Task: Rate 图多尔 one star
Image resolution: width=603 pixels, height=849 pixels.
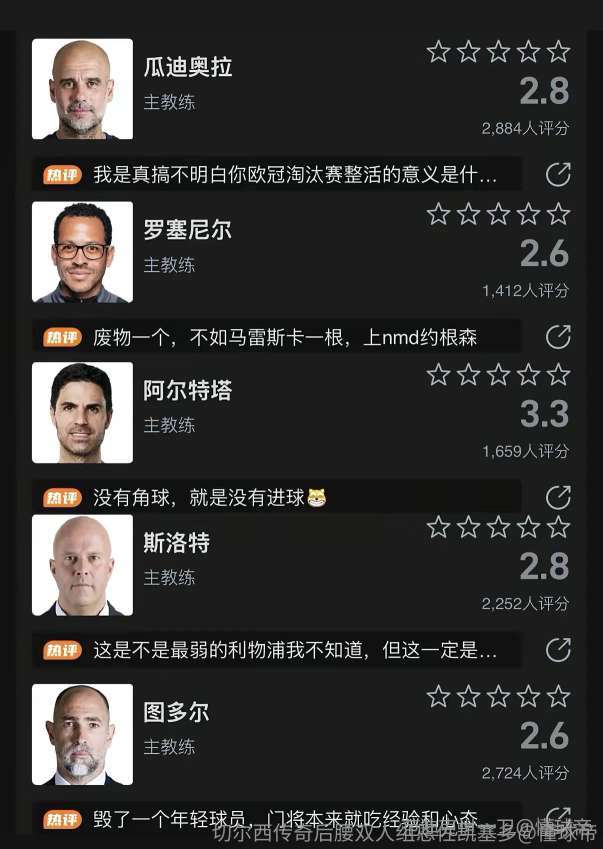Action: coord(438,697)
